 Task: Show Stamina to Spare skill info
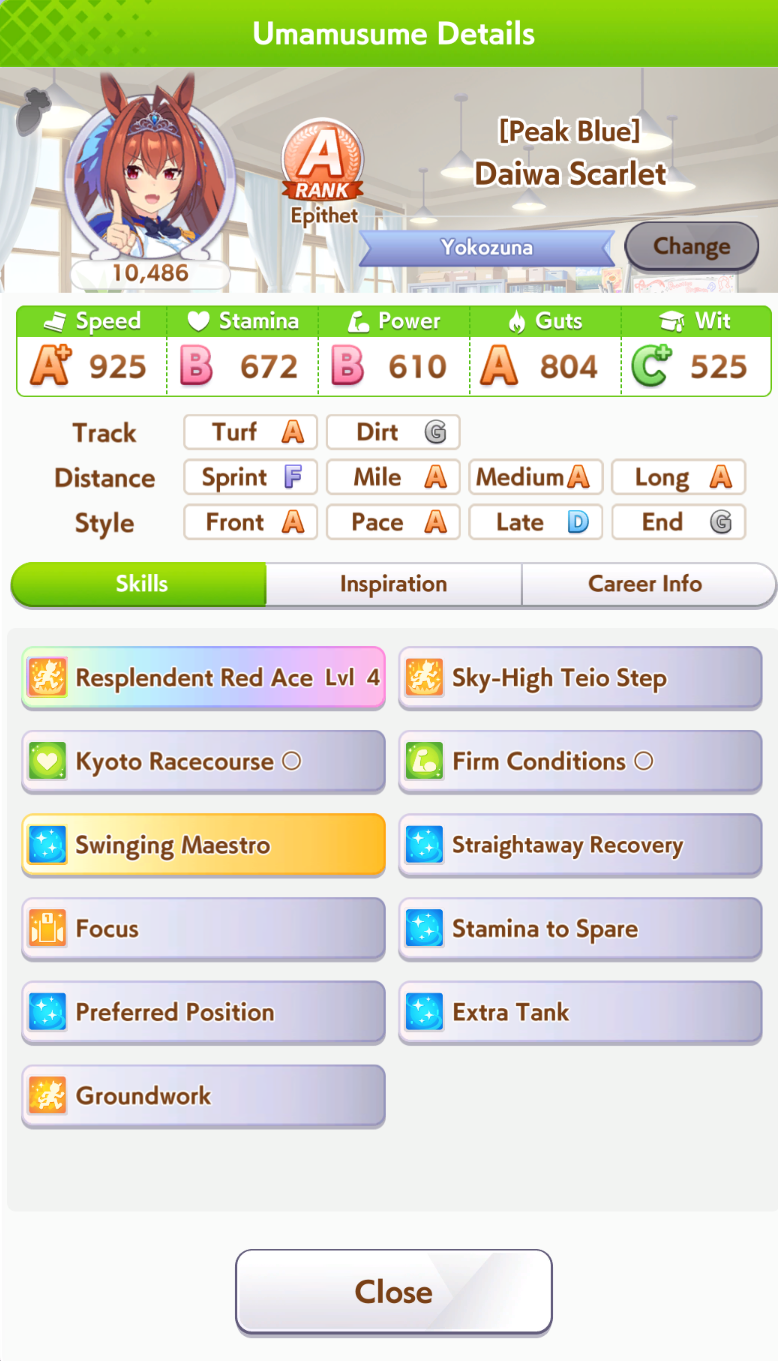pos(580,929)
